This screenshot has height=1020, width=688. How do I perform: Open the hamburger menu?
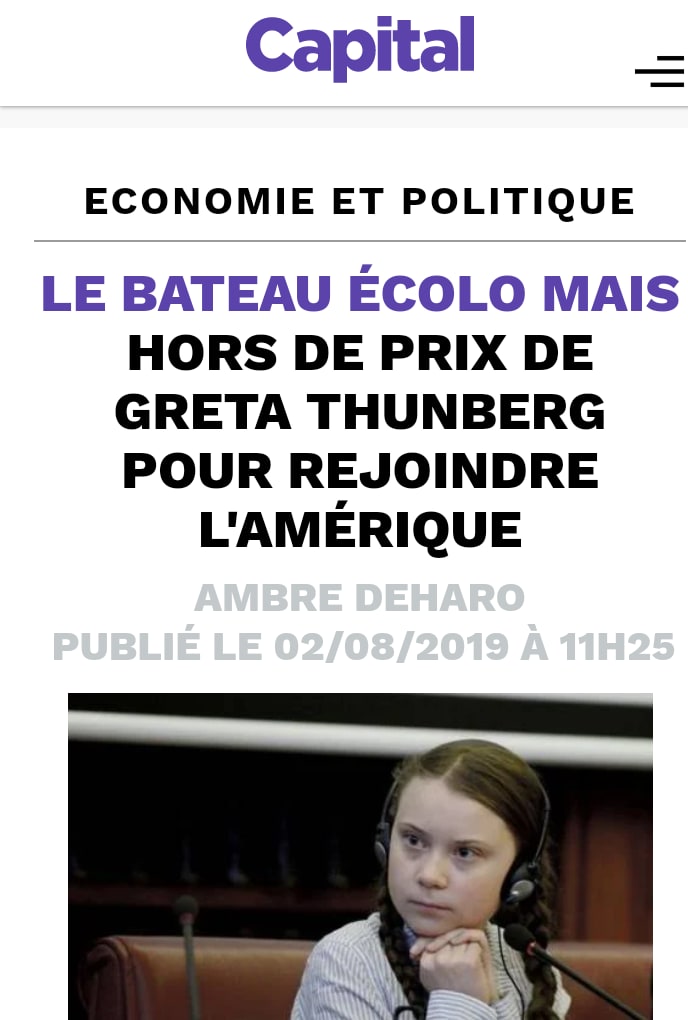pos(660,72)
